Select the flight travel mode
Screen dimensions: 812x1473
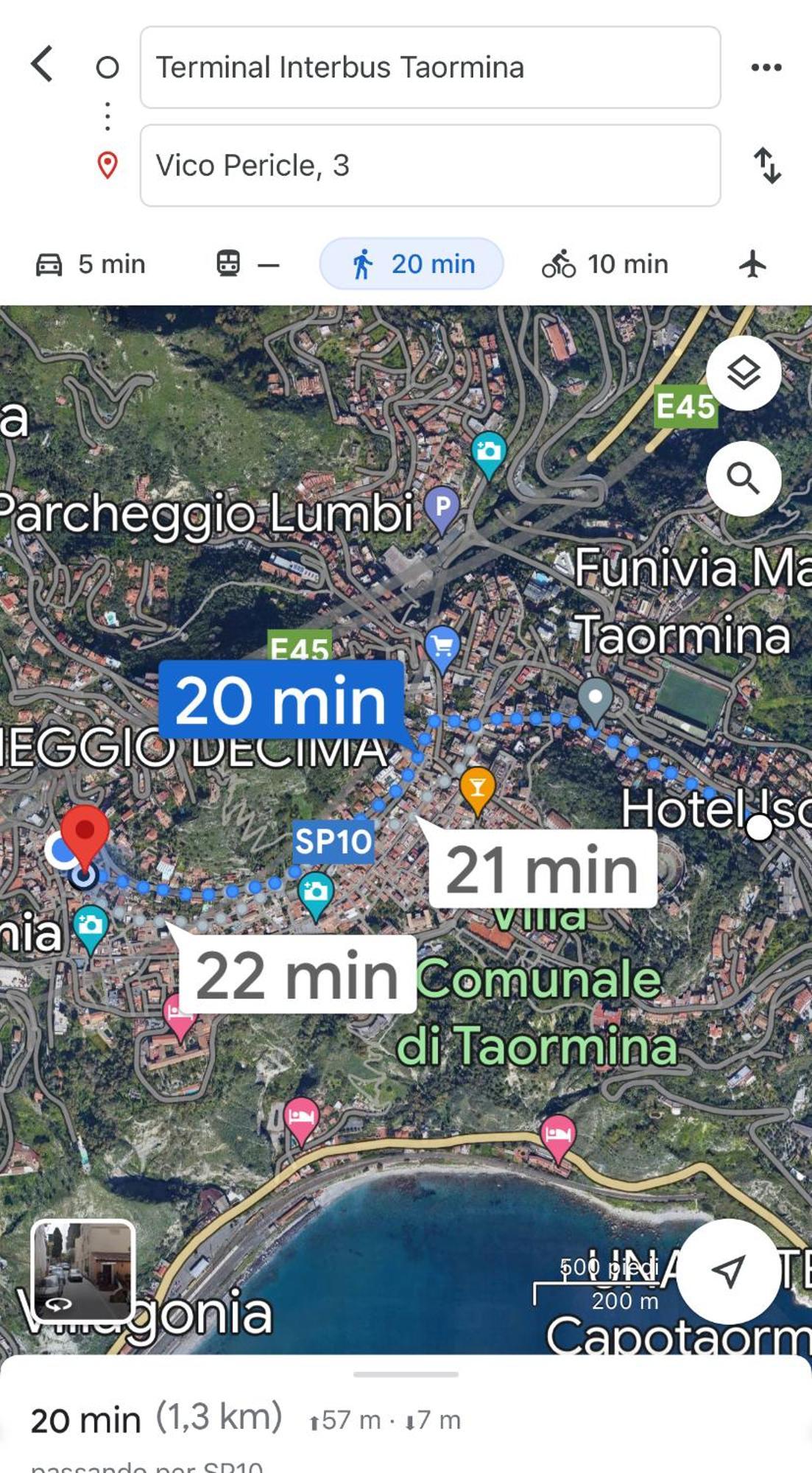click(x=752, y=264)
